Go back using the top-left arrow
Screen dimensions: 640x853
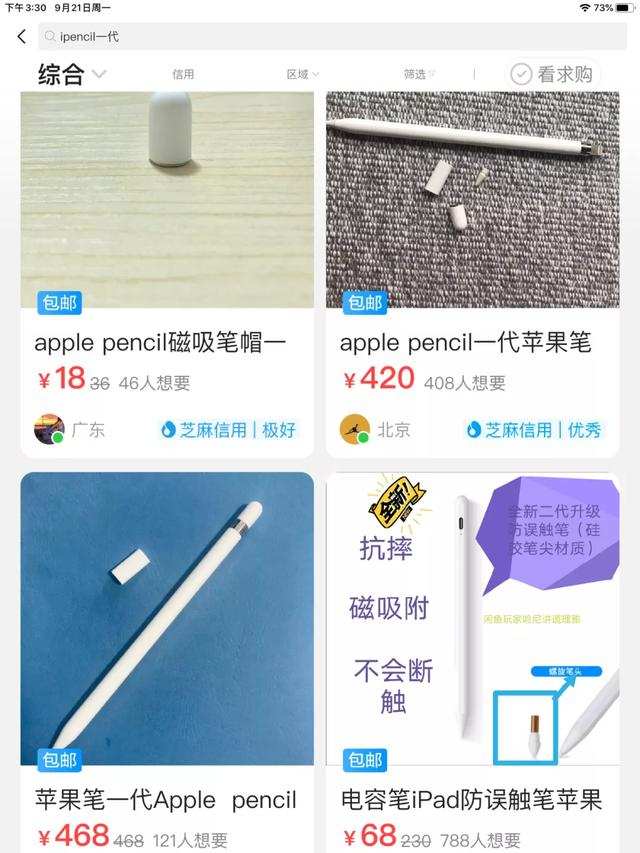coord(22,37)
